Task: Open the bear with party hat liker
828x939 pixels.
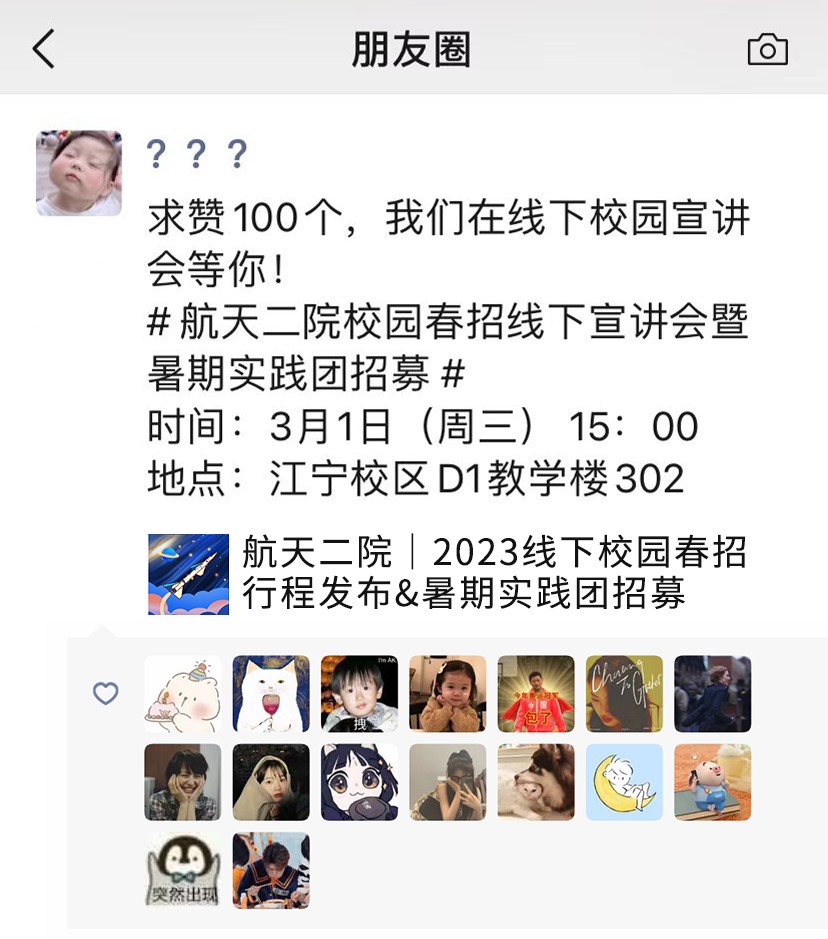Action: click(x=183, y=694)
